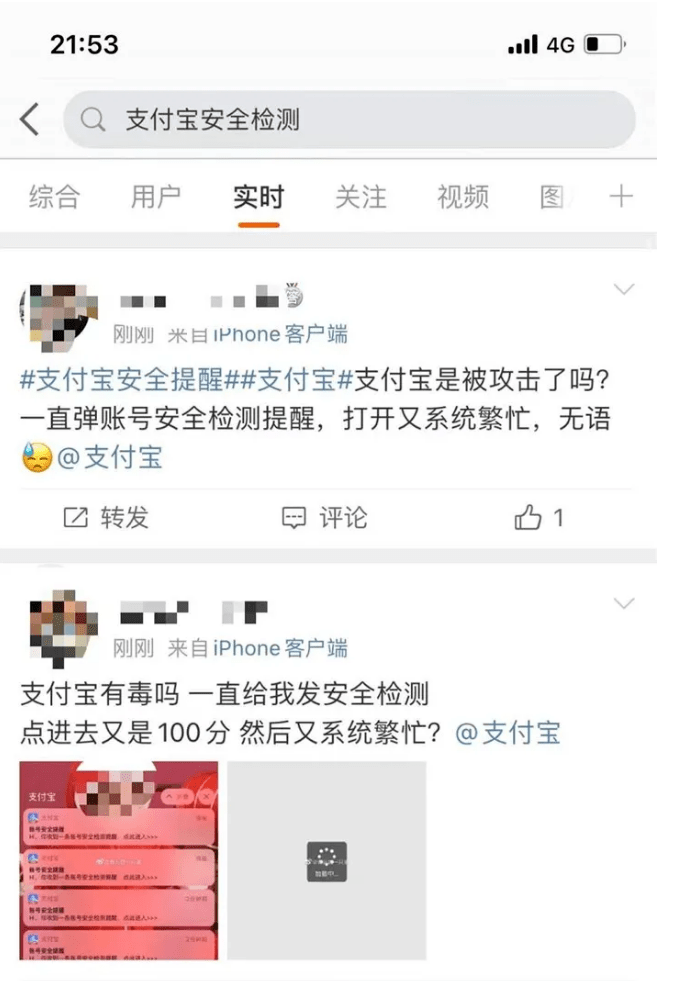Open the red Alipay notifications image
This screenshot has height=981, width=685.
(119, 861)
